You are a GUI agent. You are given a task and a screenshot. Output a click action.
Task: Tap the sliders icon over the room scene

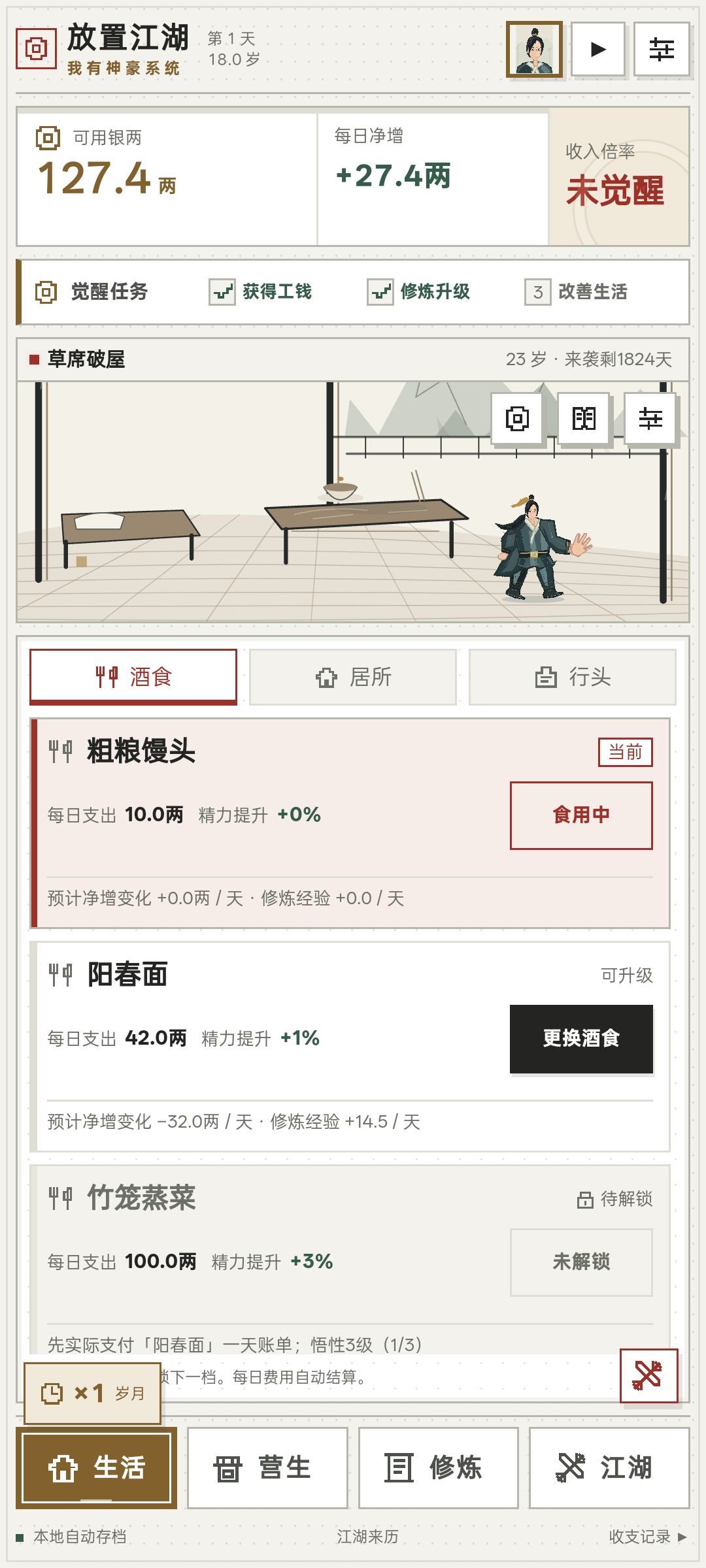click(x=650, y=419)
